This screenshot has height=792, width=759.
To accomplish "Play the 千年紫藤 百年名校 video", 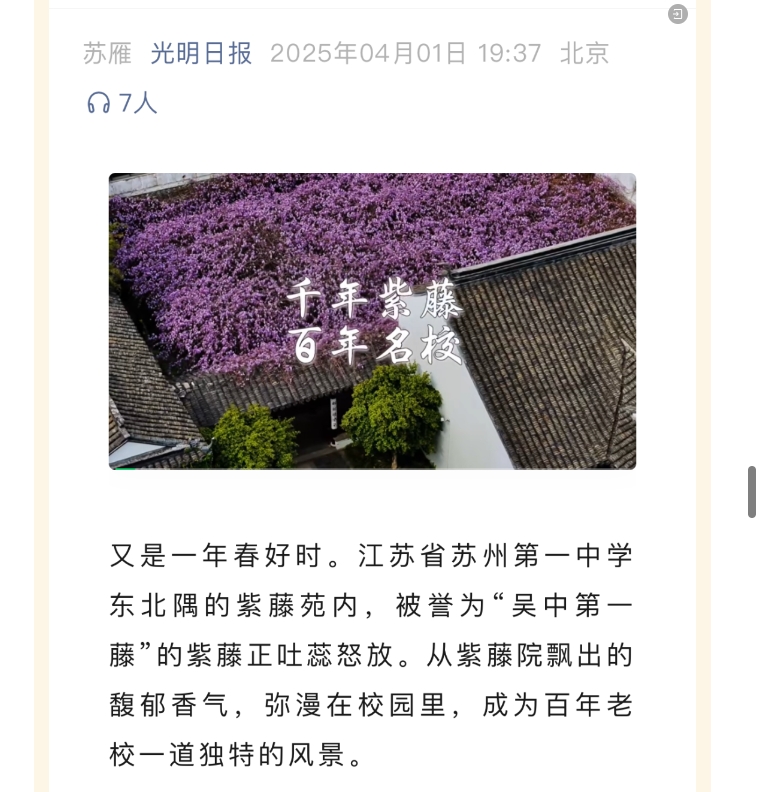I will coord(372,320).
